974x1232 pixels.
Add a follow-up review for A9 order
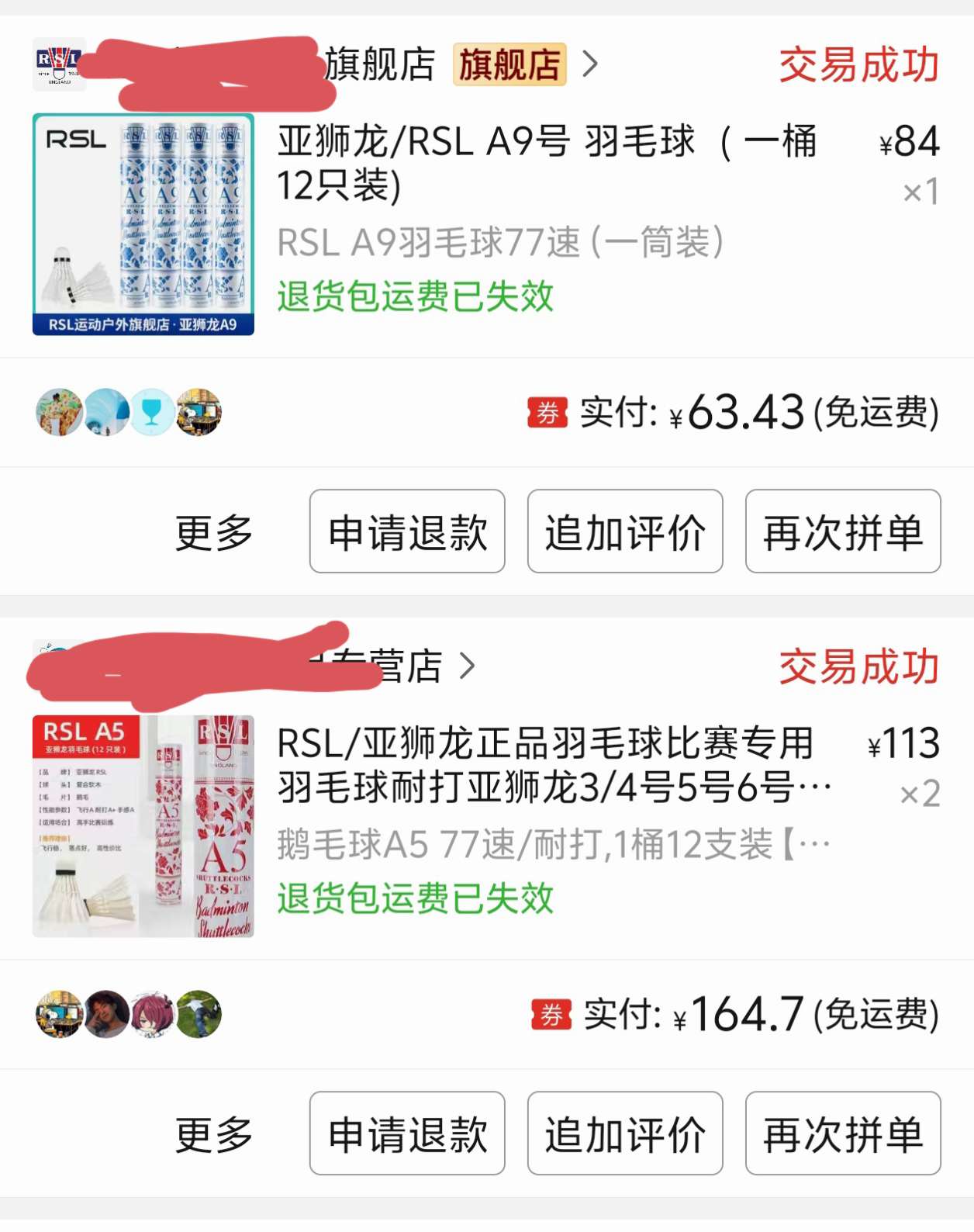[x=625, y=532]
